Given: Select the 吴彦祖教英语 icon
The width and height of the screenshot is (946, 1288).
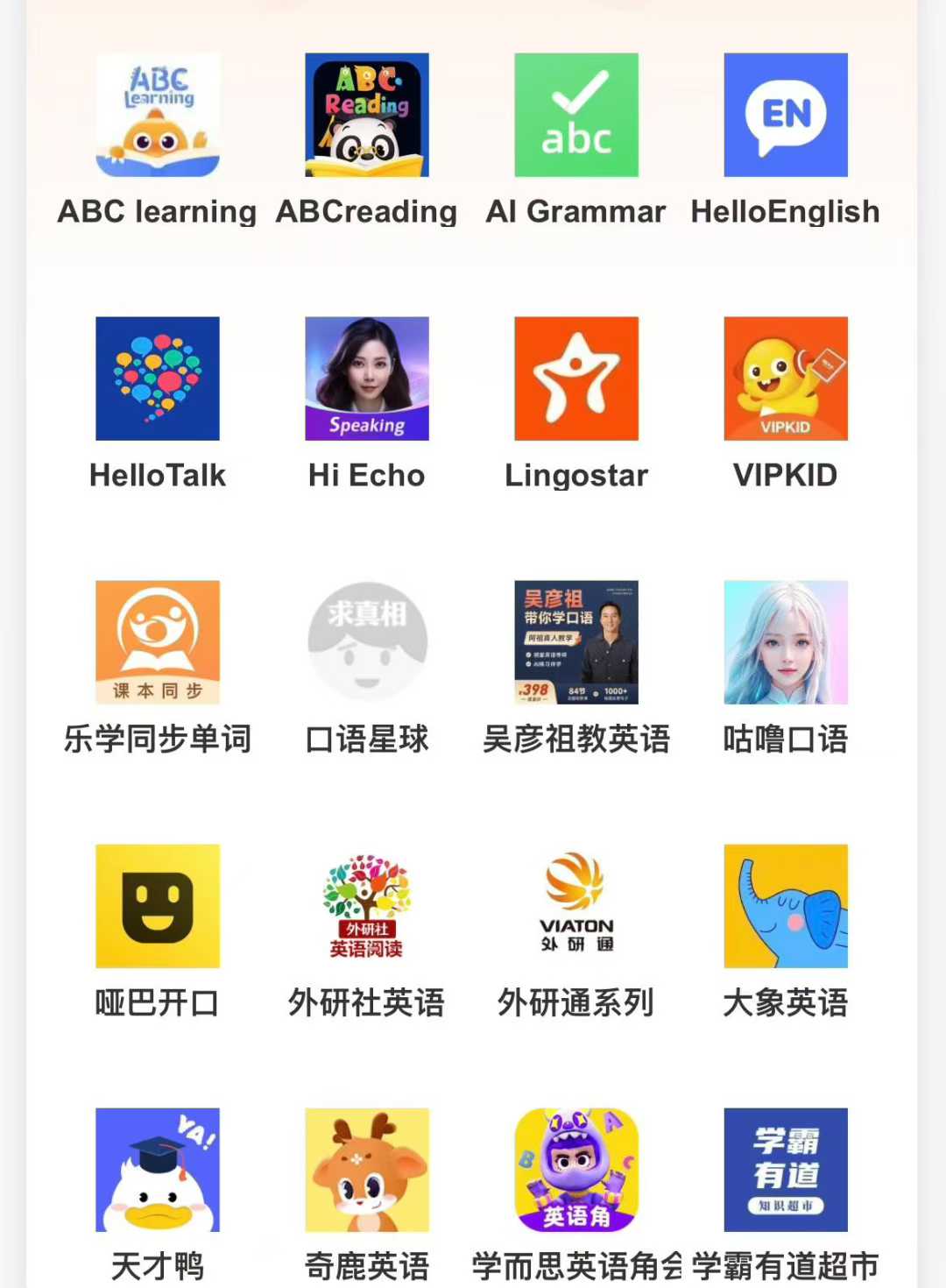Looking at the screenshot, I should tap(576, 642).
